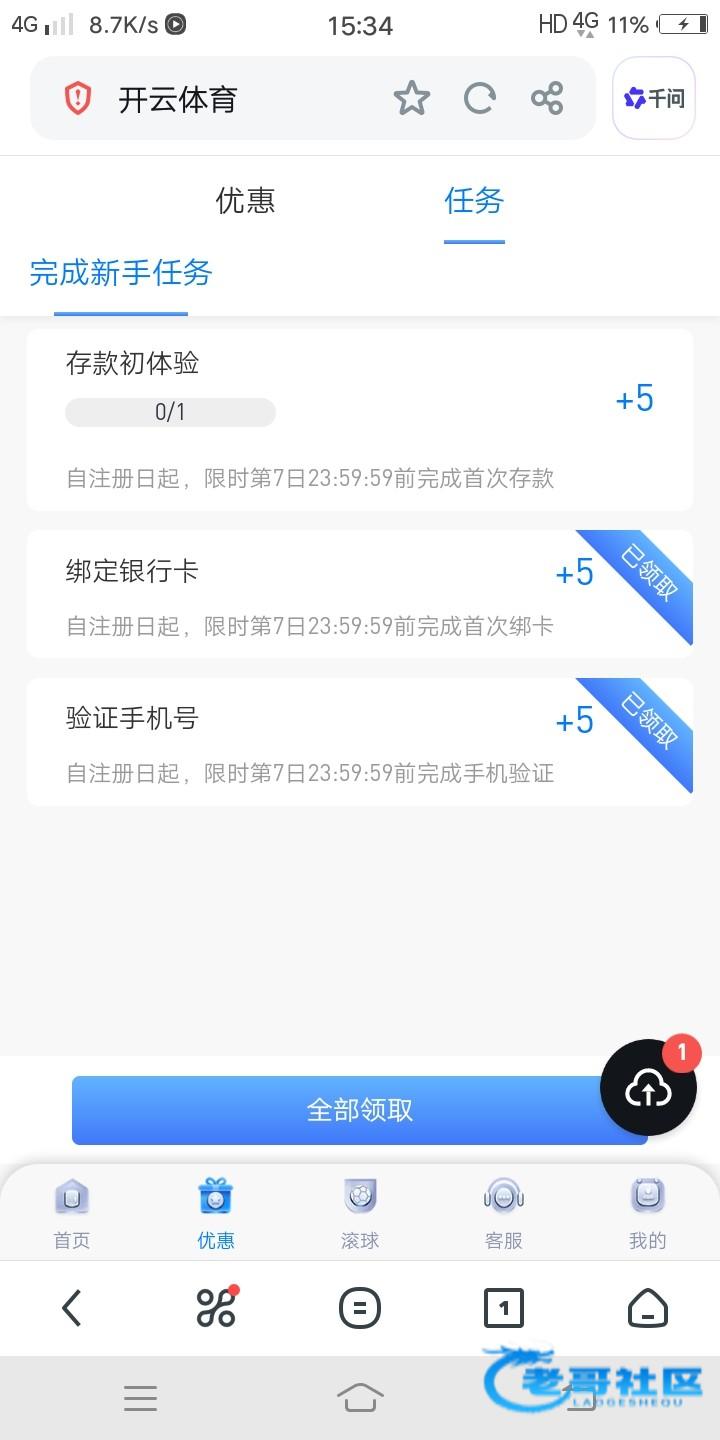Image resolution: width=720 pixels, height=1440 pixels.
Task: Open the 千问 assistant
Action: (654, 99)
